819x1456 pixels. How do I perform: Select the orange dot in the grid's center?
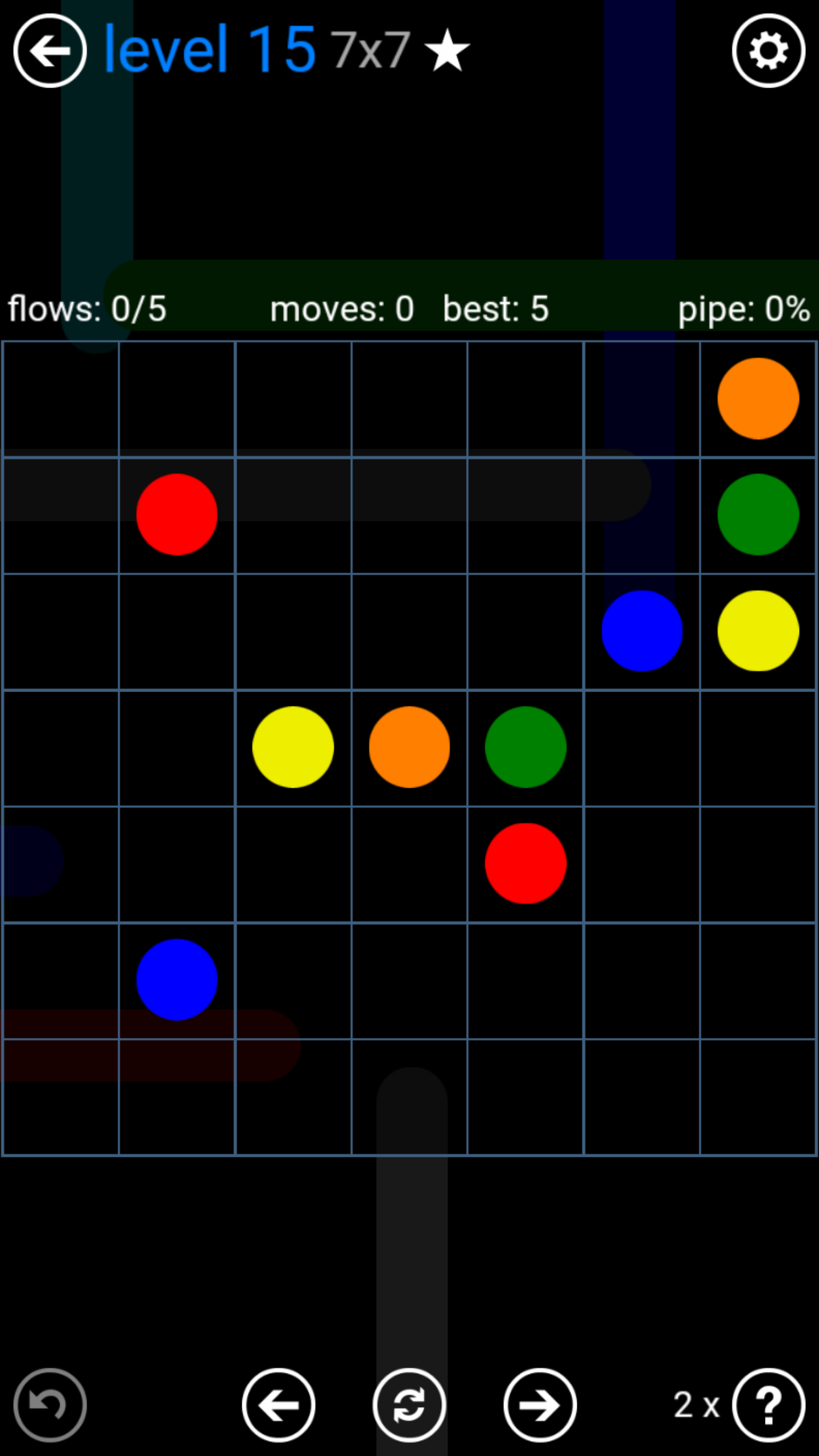[x=409, y=747]
